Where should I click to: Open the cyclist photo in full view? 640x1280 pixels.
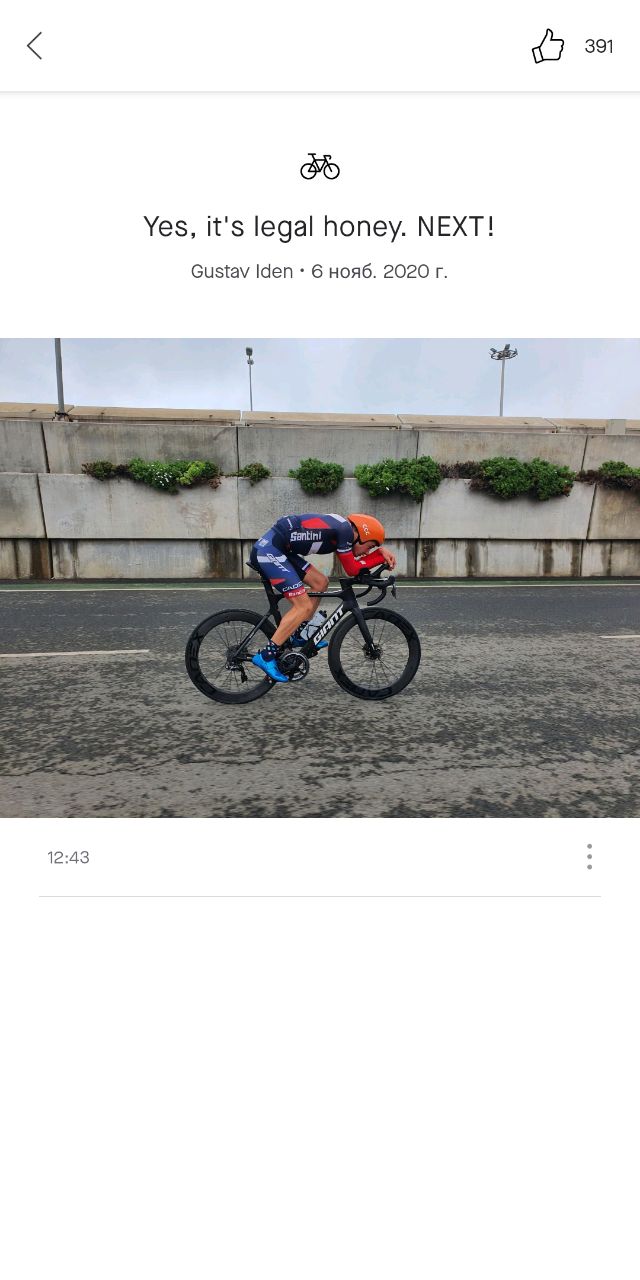(x=320, y=578)
